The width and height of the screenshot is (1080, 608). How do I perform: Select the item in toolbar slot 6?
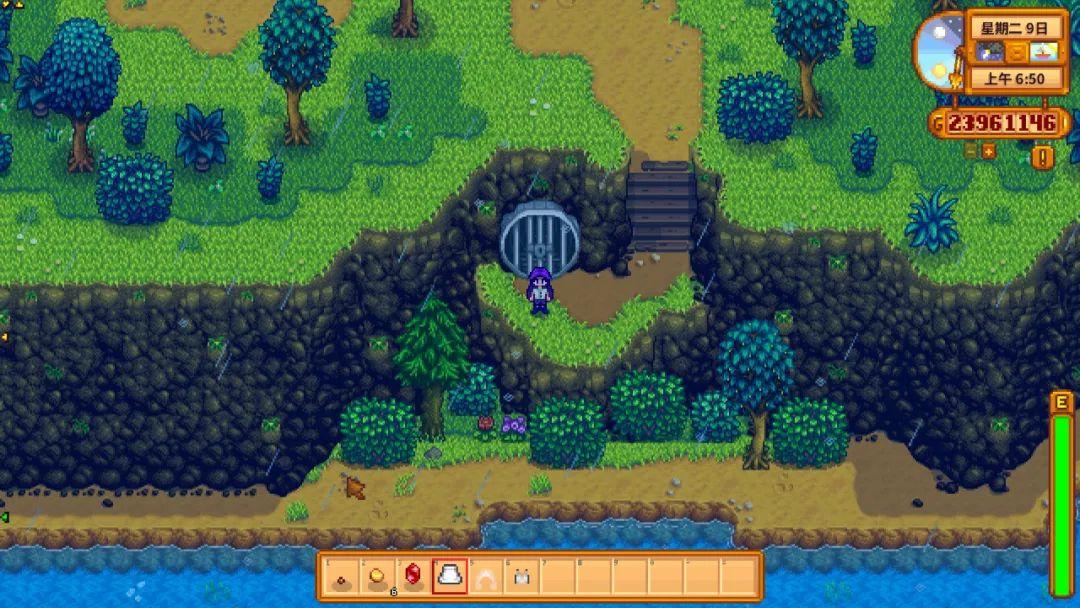coord(521,576)
